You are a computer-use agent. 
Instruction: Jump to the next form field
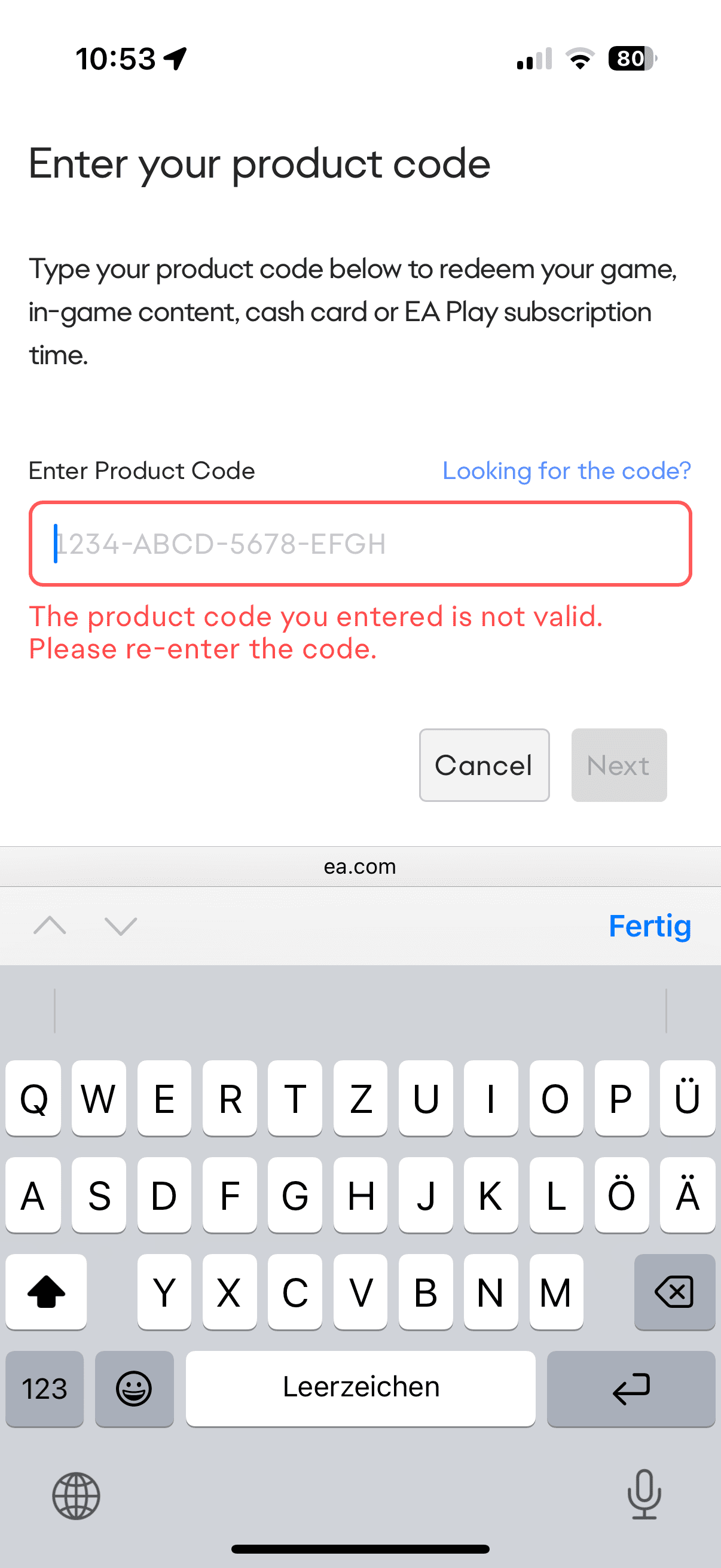click(121, 926)
